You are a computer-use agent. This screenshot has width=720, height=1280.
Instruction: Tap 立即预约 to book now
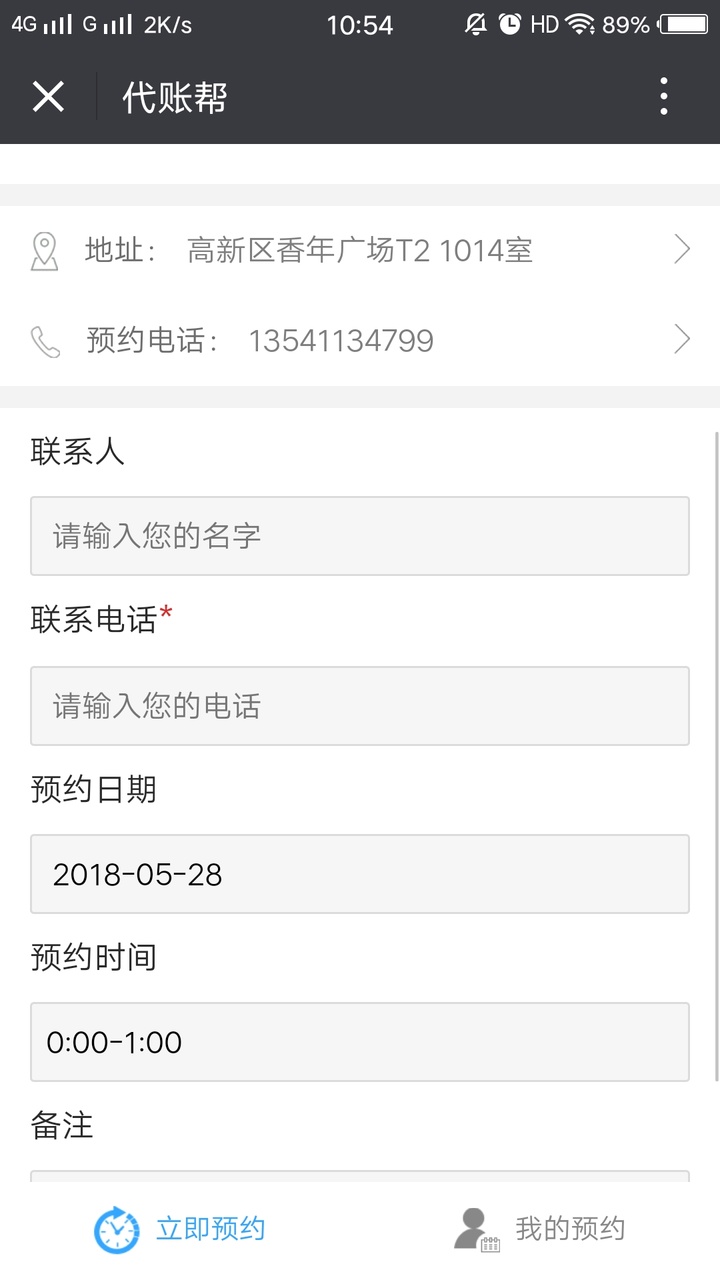pos(180,1229)
